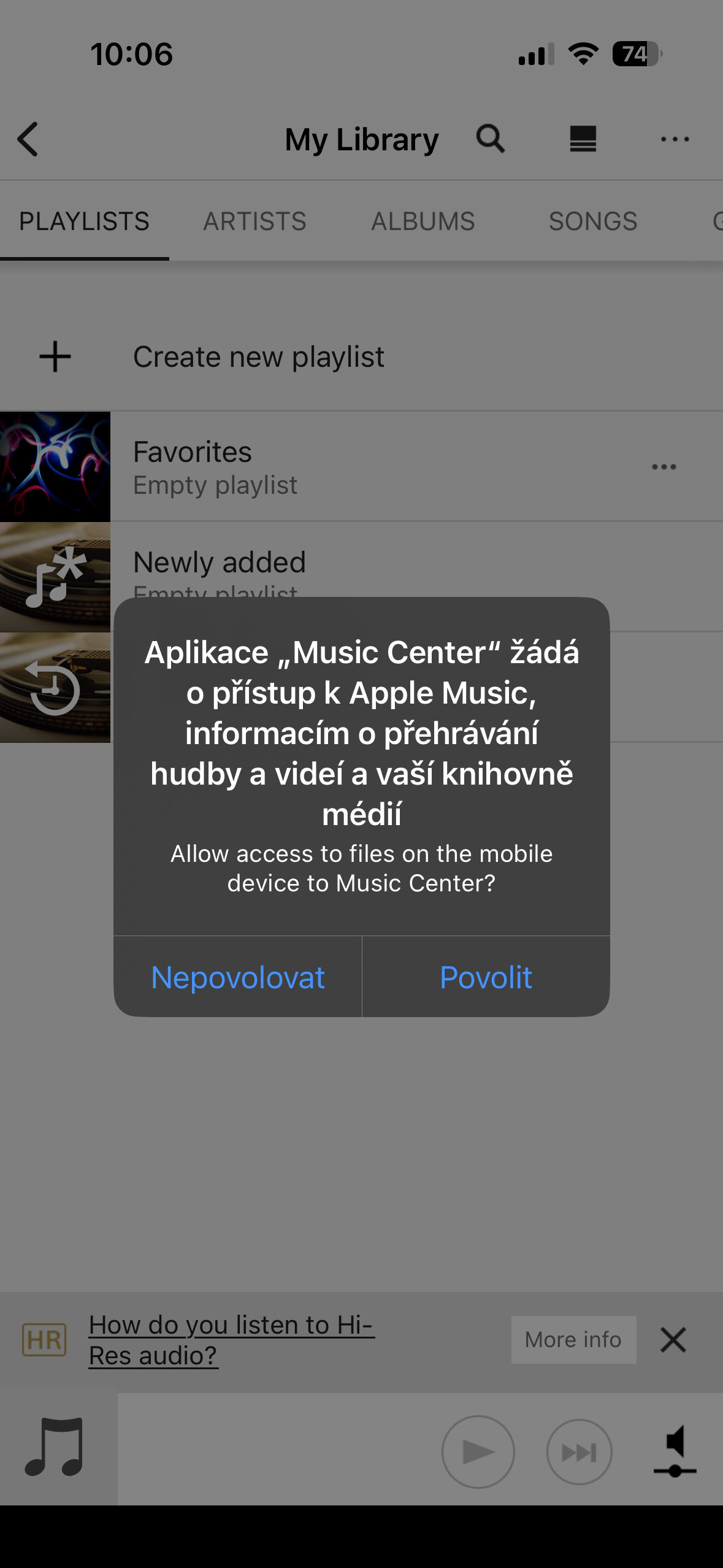Open options for the Favorites playlist
723x1568 pixels.
click(664, 467)
